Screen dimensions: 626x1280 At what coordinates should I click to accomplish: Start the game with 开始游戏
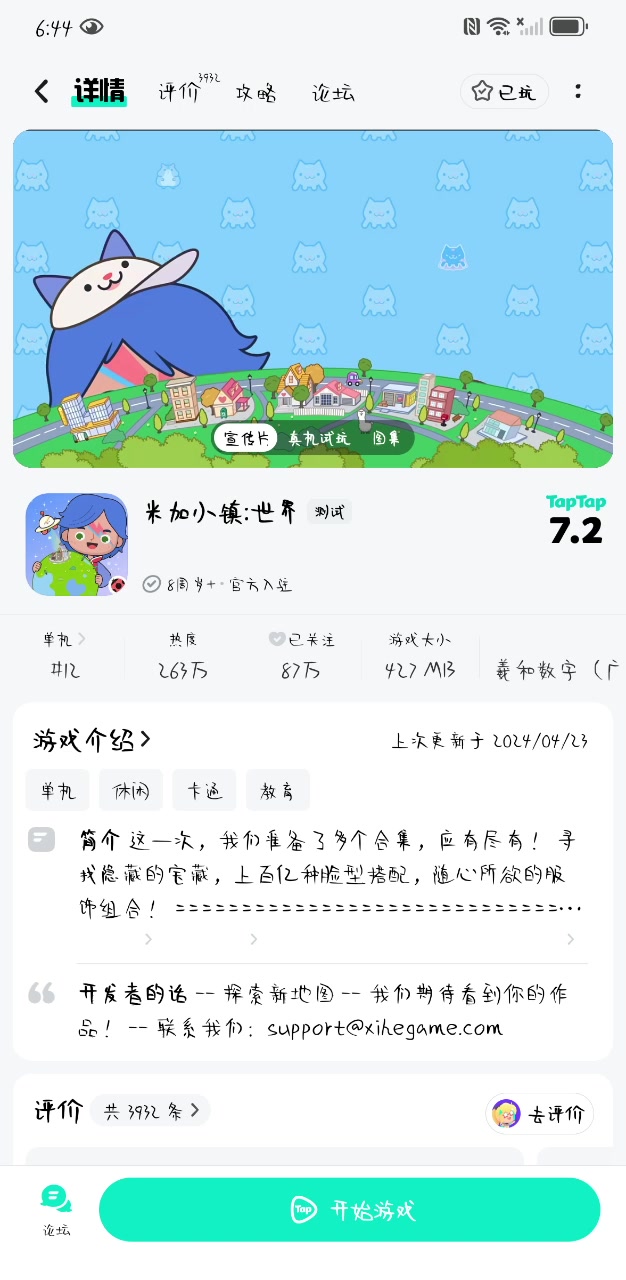tap(349, 1210)
